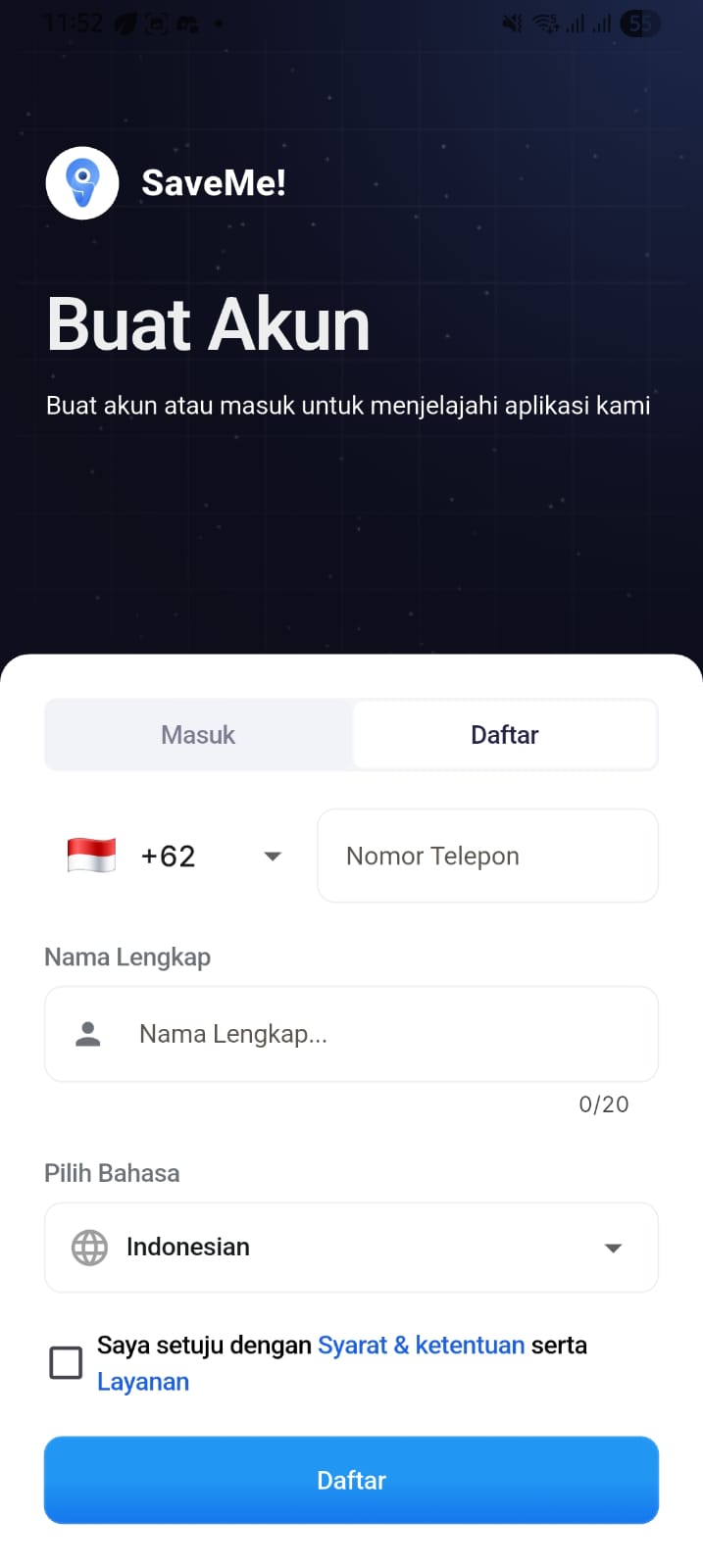This screenshot has width=703, height=1568.
Task: Open the Layanan link
Action: [143, 1382]
